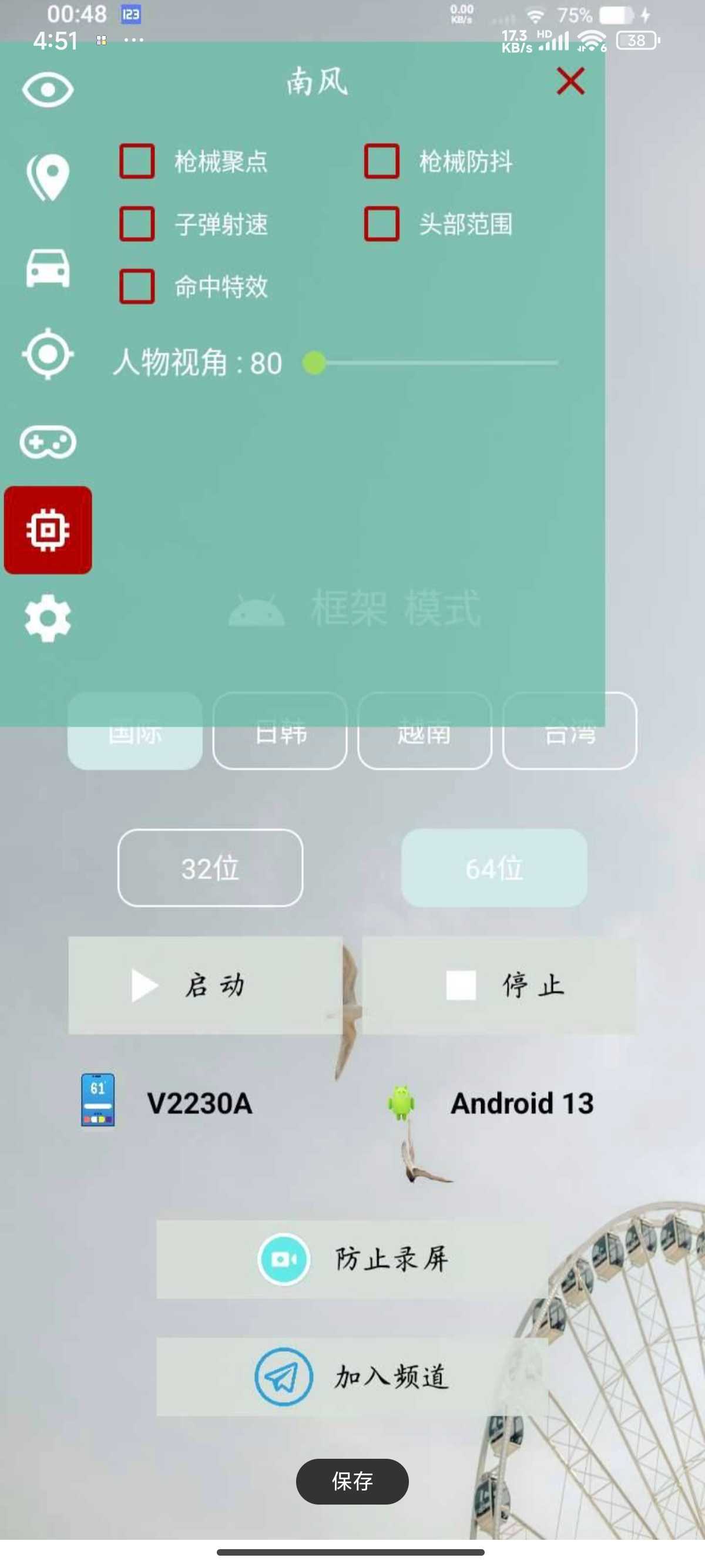
Task: Open the gear settings tab
Action: [x=48, y=618]
